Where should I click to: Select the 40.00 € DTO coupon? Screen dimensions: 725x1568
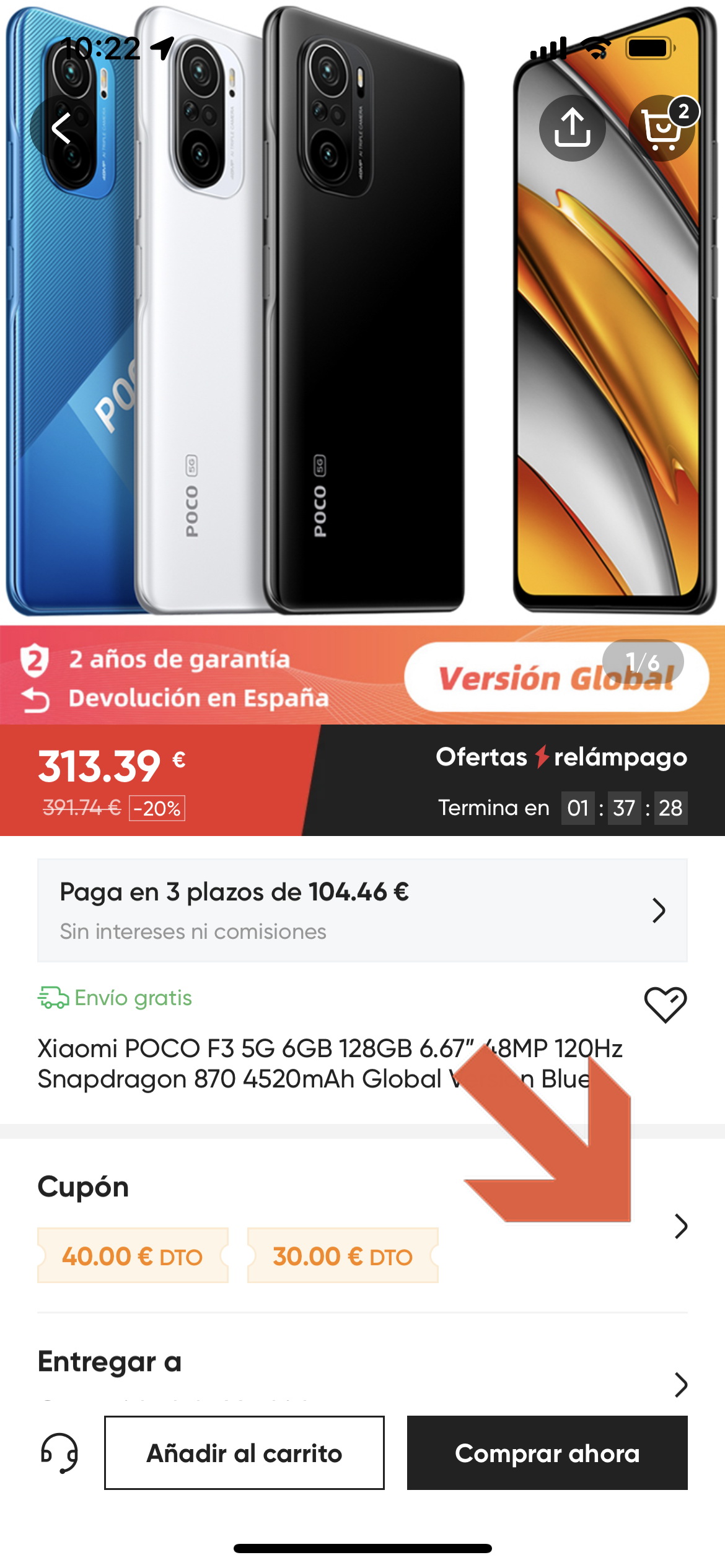(133, 1256)
